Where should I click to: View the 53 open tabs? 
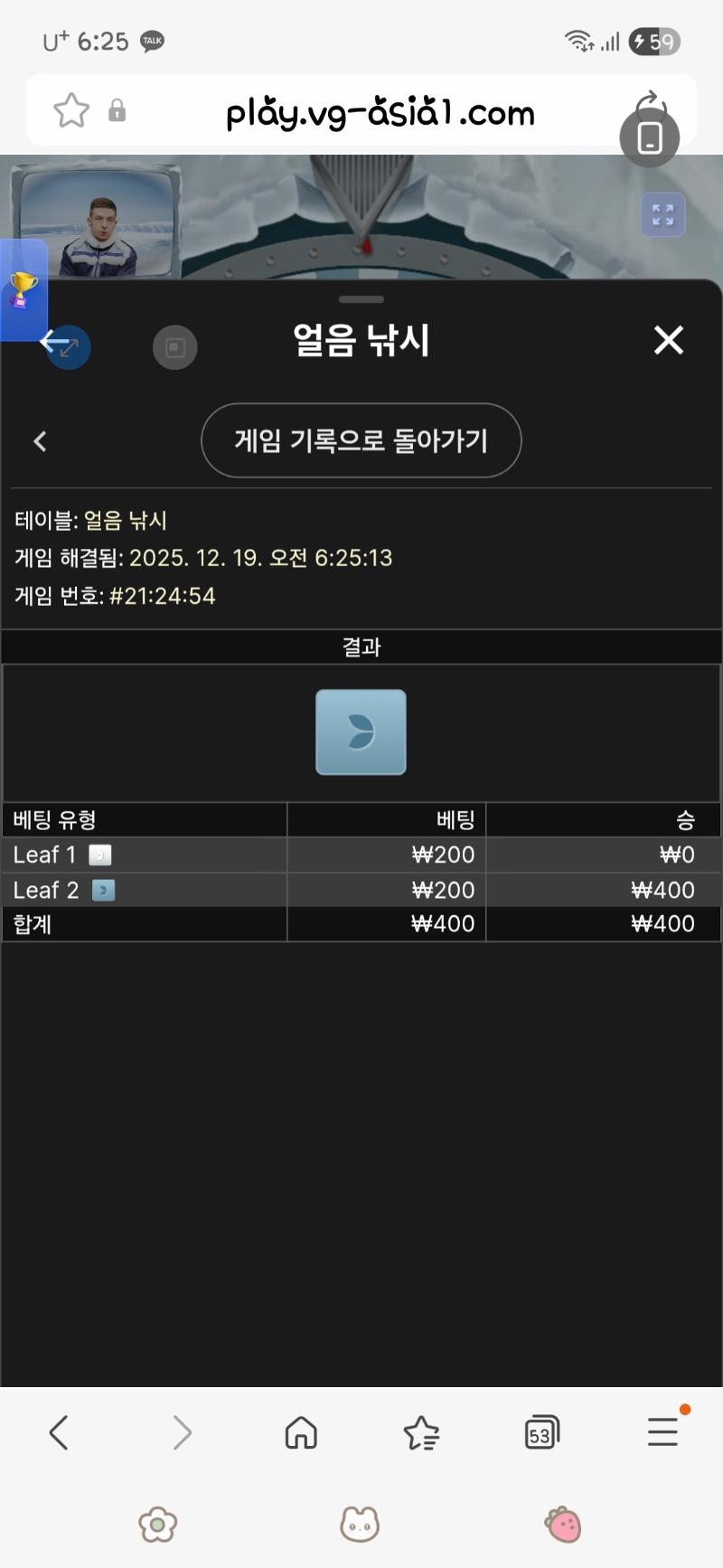click(541, 1432)
